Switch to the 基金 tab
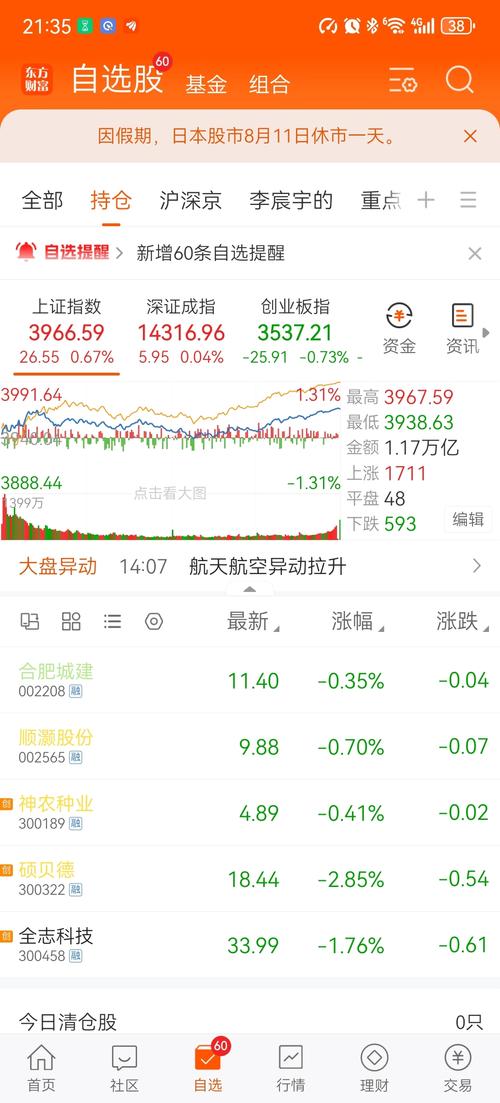This screenshot has height=1103, width=500. tap(206, 85)
